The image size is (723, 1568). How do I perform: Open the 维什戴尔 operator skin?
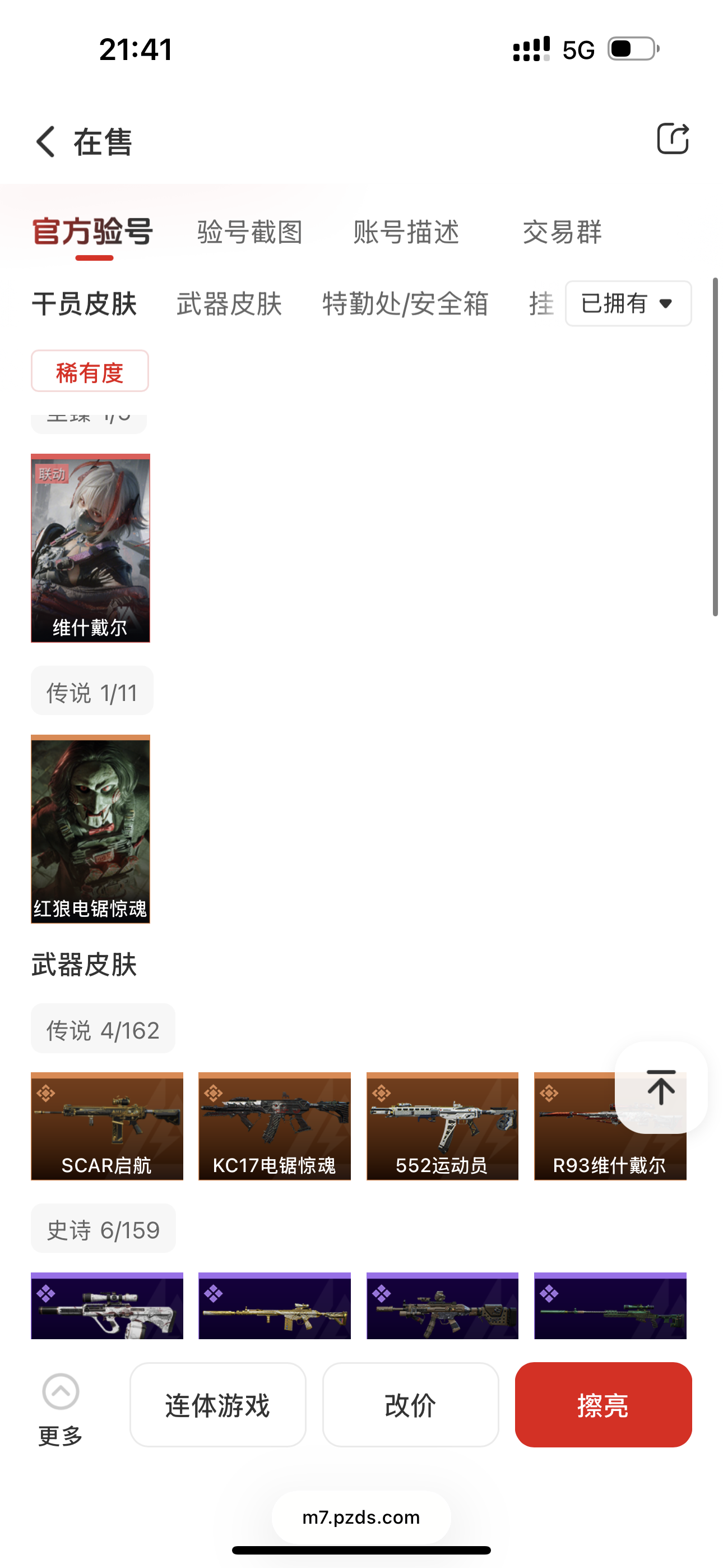tap(91, 548)
